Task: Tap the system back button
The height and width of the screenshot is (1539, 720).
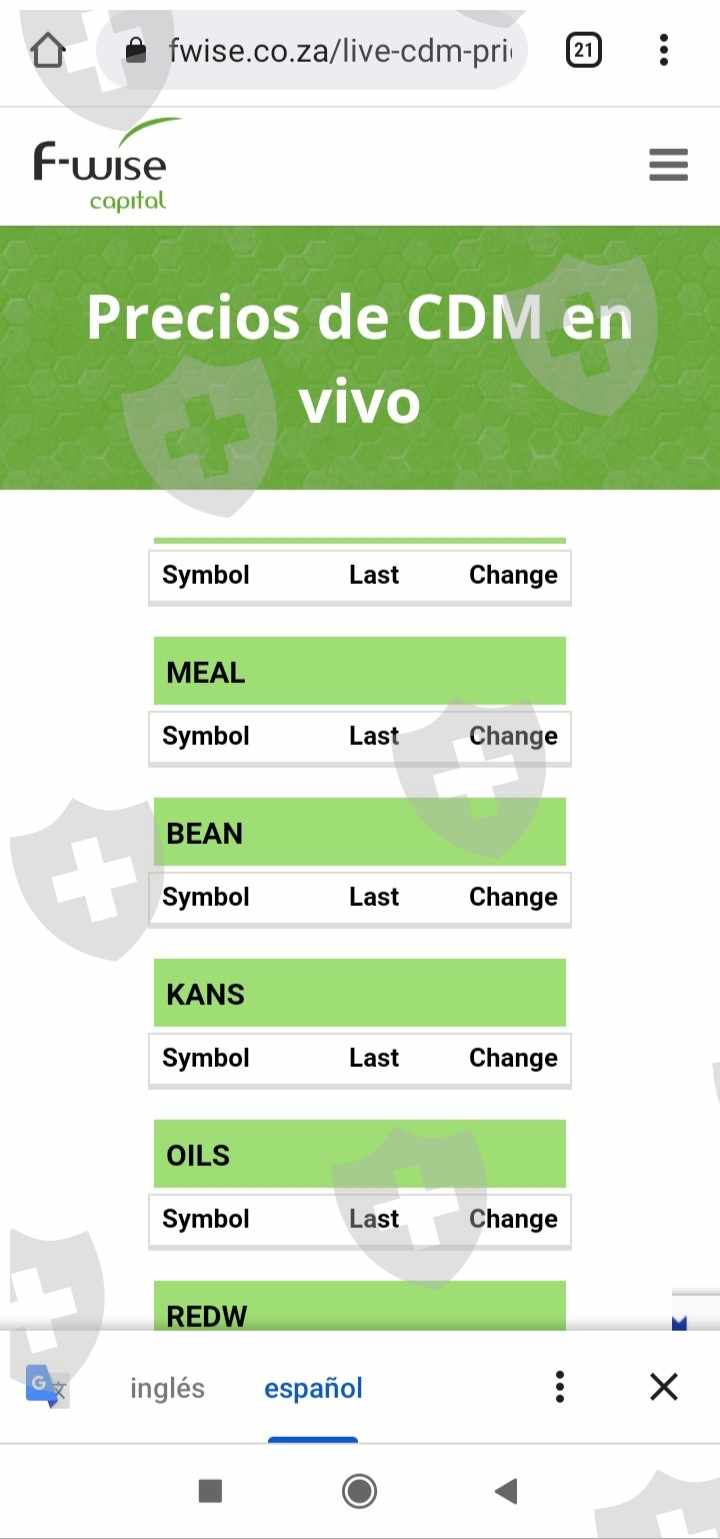Action: [506, 1492]
